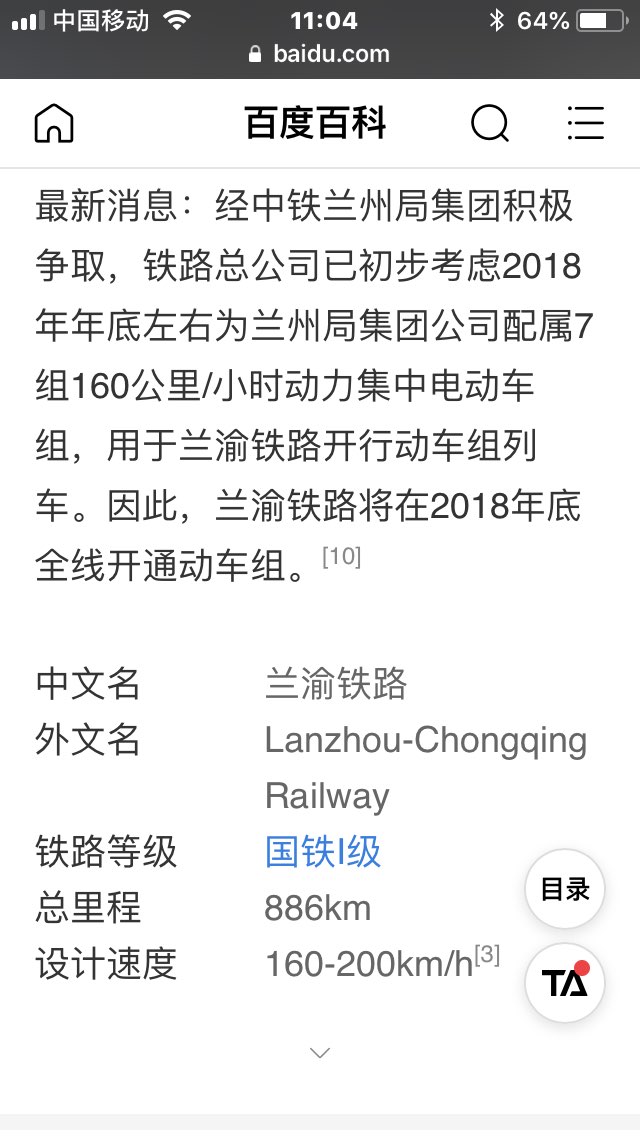Open reference footnote [3]

coord(487,955)
